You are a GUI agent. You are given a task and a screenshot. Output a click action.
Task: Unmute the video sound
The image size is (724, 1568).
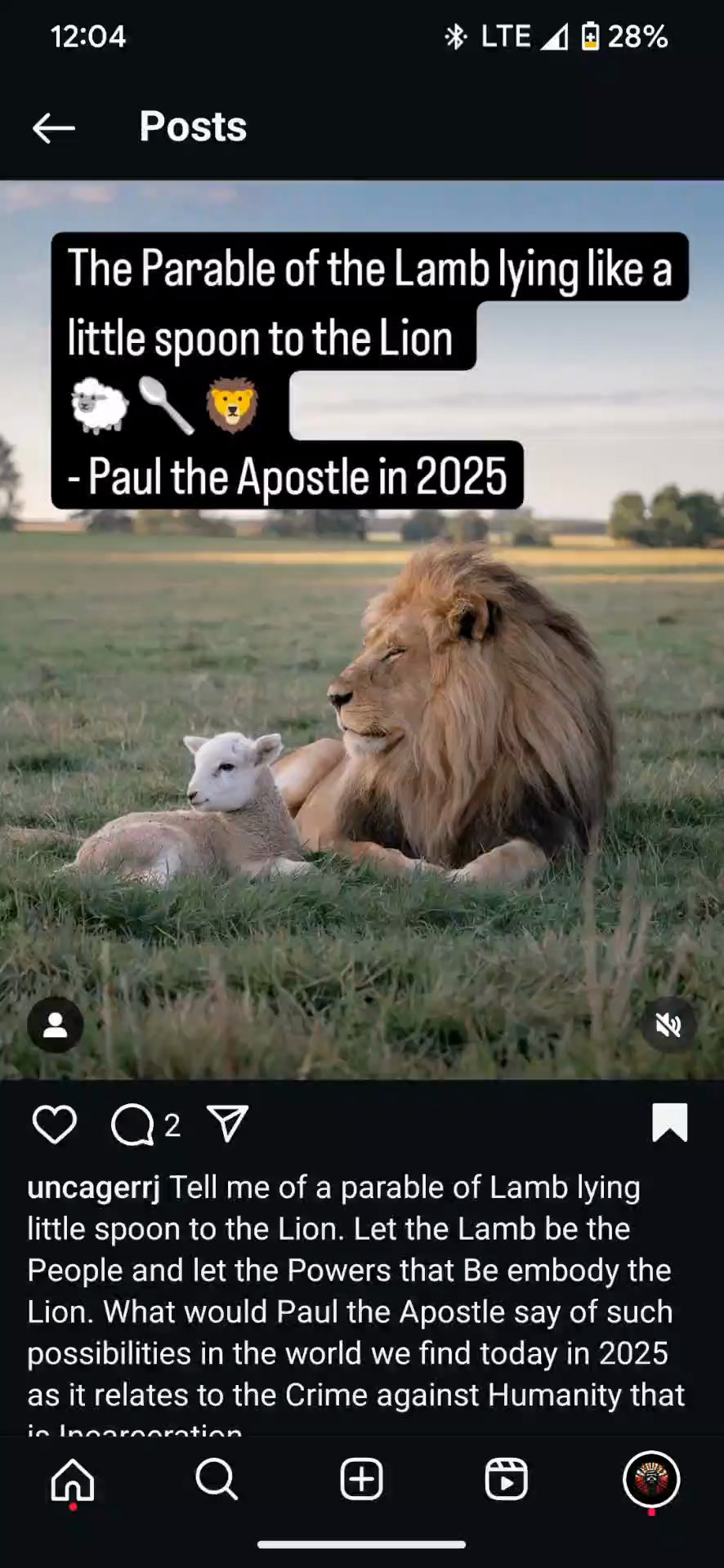point(668,1025)
